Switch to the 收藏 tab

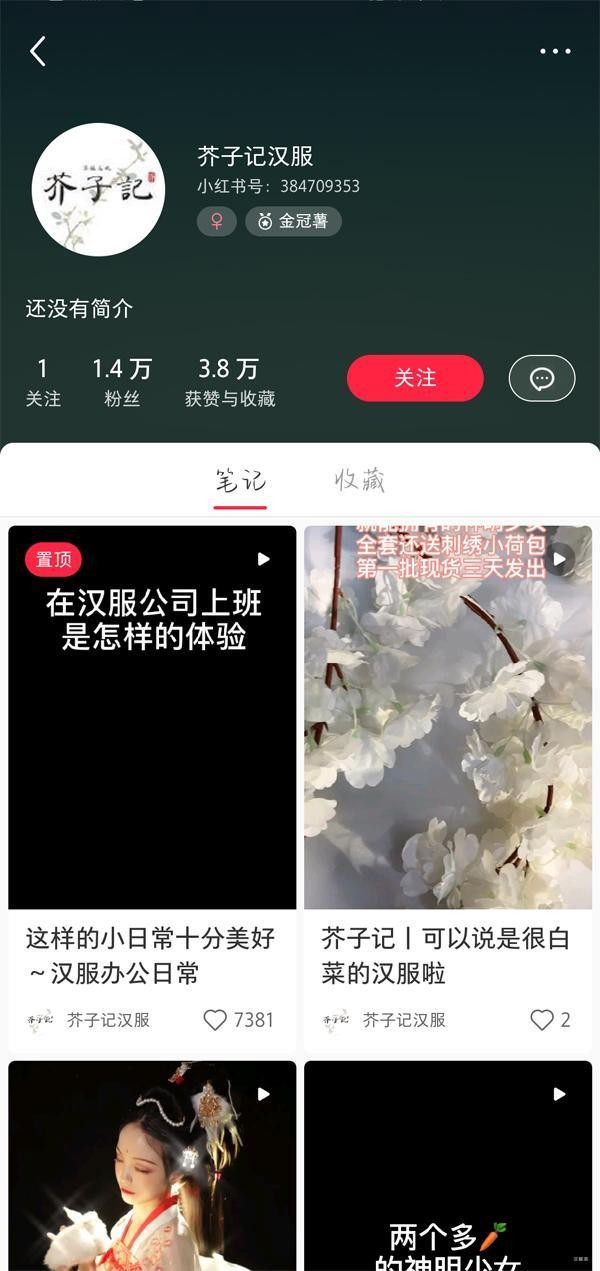359,481
